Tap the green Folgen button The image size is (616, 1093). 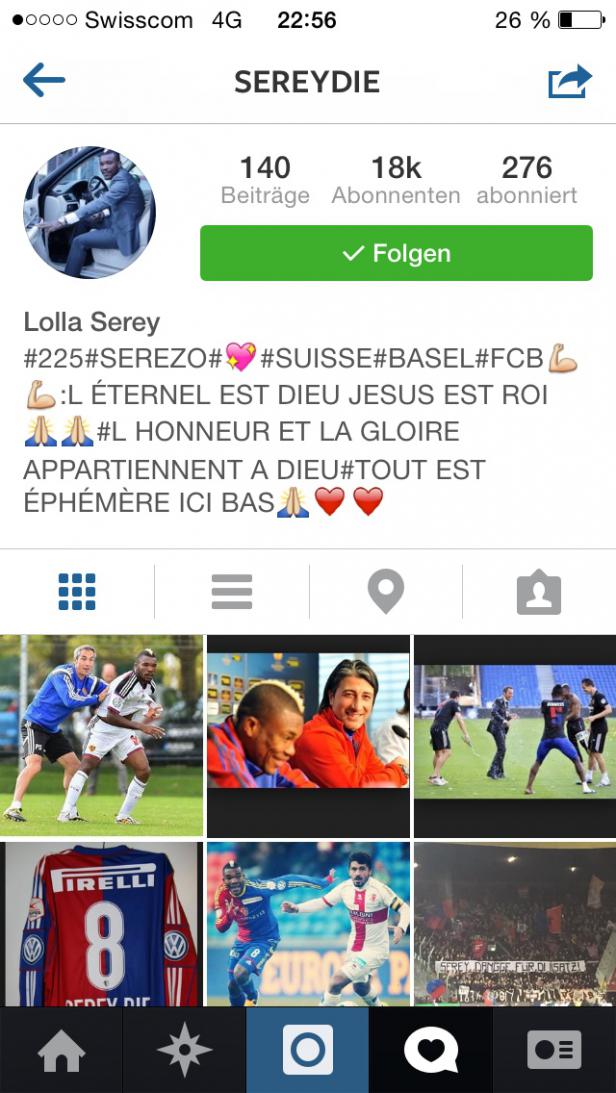(x=396, y=253)
